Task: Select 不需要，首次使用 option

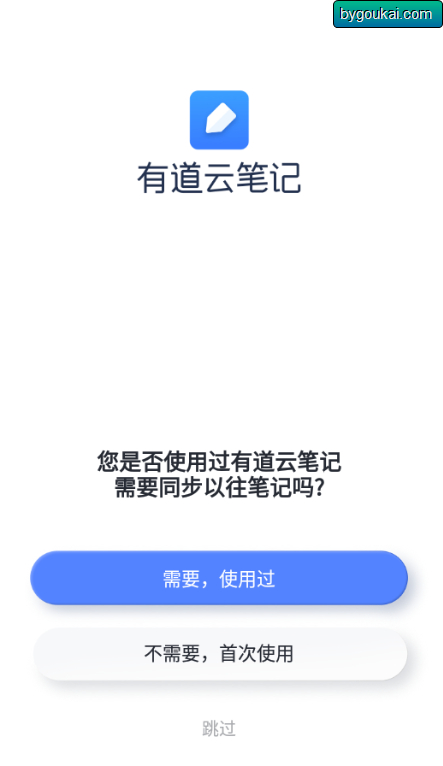Action: (x=220, y=654)
